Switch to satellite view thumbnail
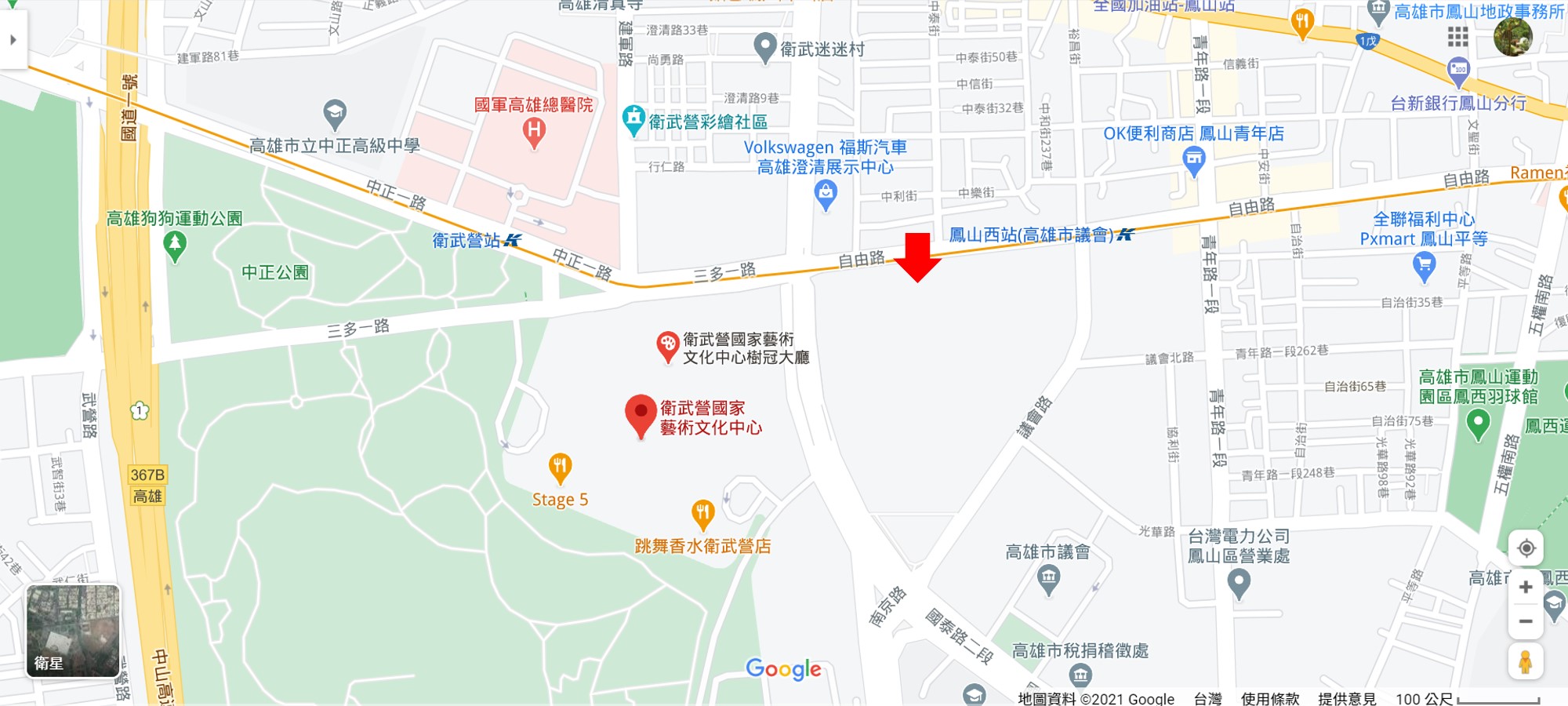The image size is (1568, 706). [73, 631]
